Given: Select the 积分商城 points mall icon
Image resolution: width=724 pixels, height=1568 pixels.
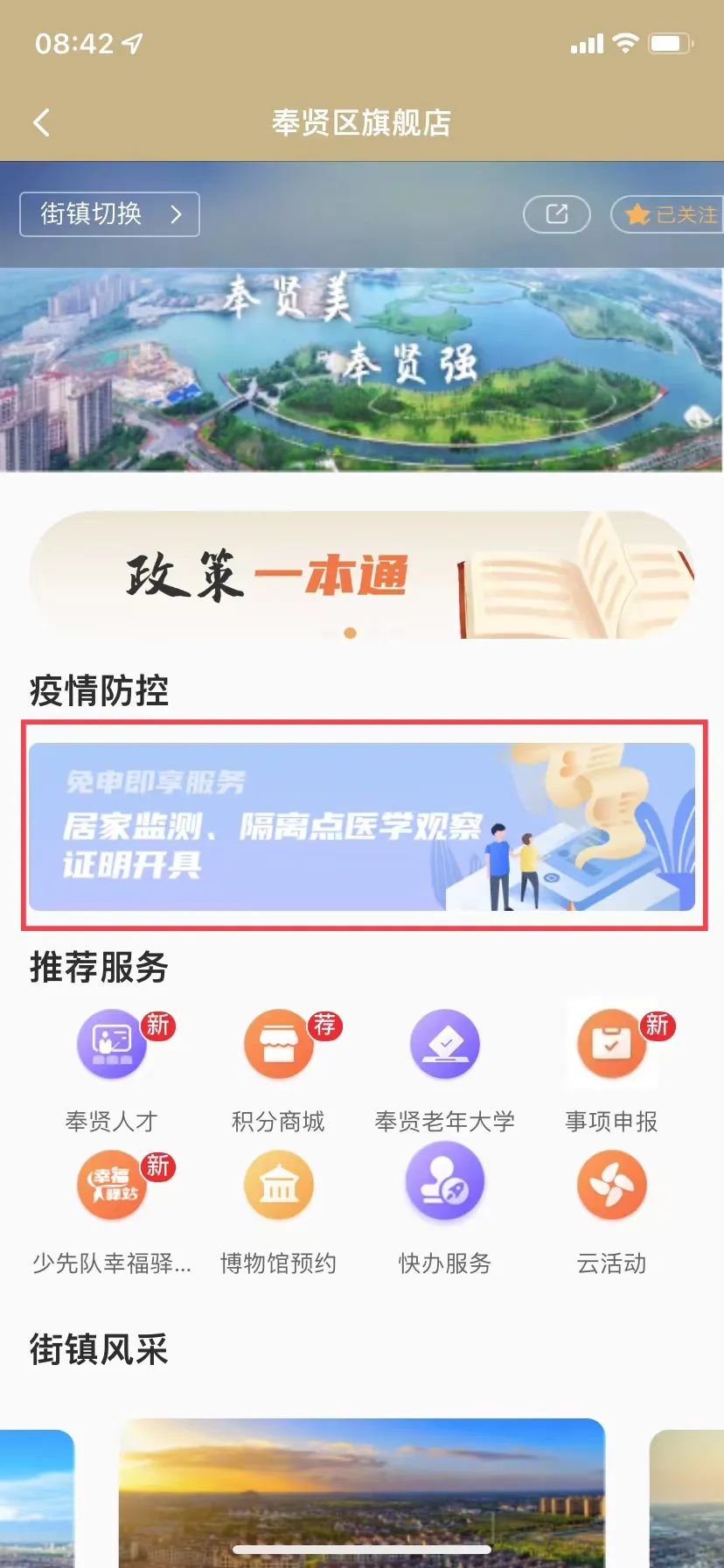Looking at the screenshot, I should (x=278, y=1045).
